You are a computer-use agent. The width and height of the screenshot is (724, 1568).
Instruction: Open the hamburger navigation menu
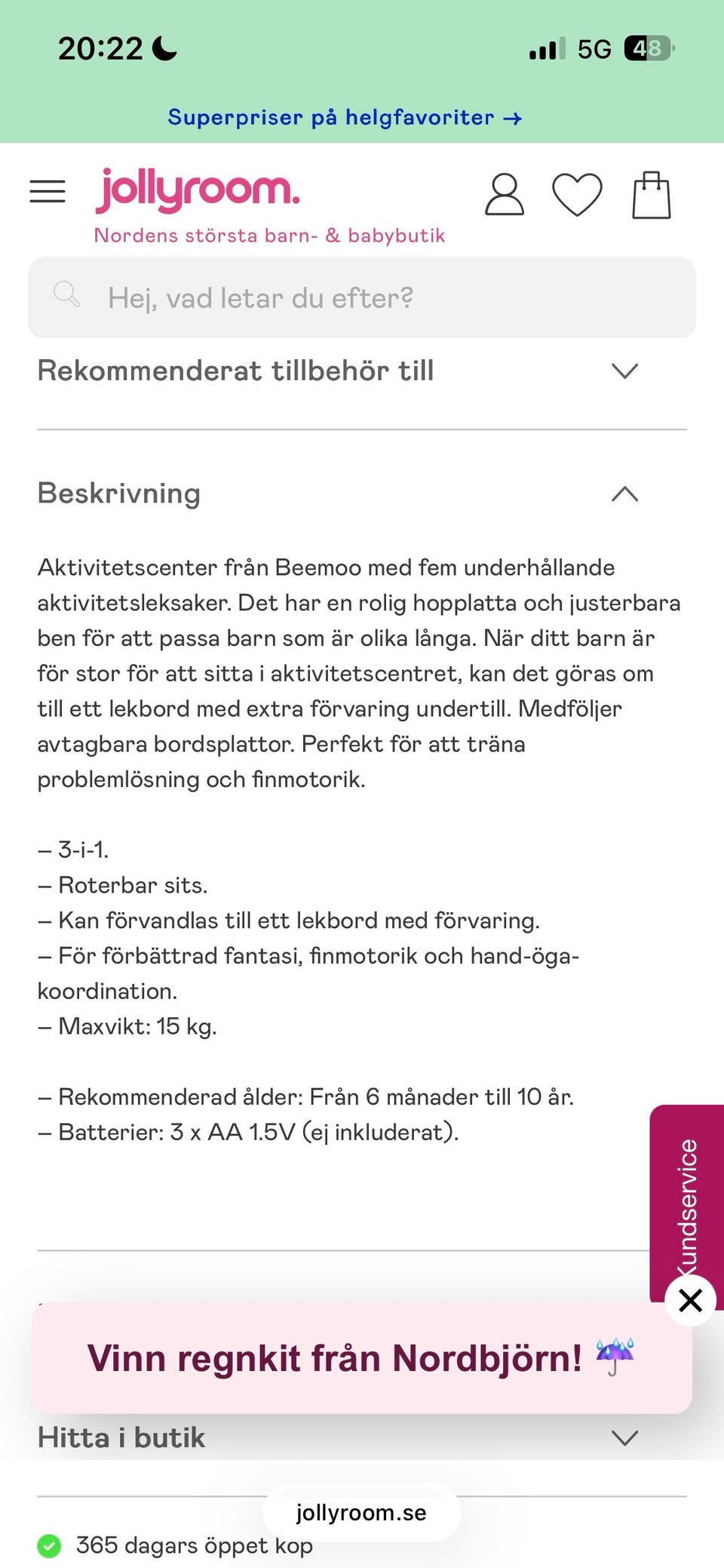point(47,192)
